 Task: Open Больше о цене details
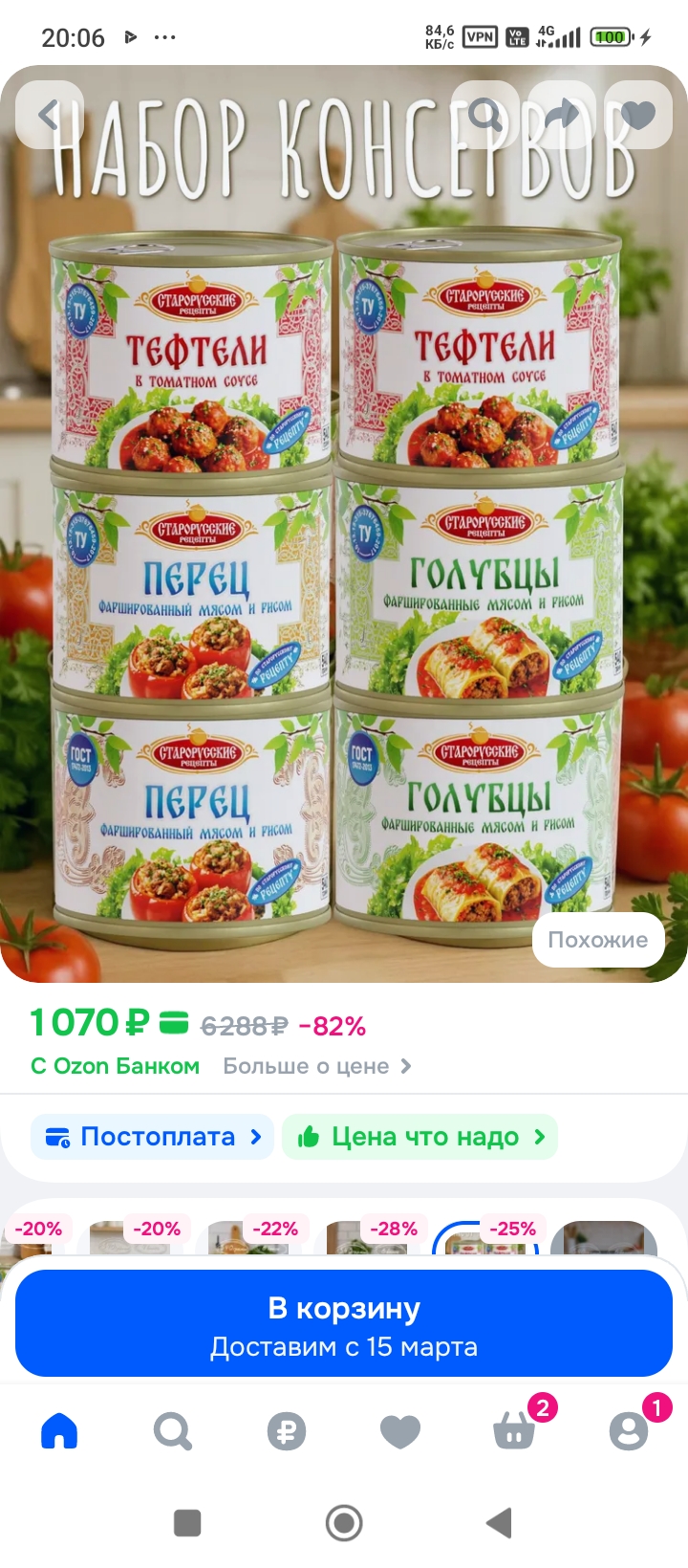coord(317,1066)
